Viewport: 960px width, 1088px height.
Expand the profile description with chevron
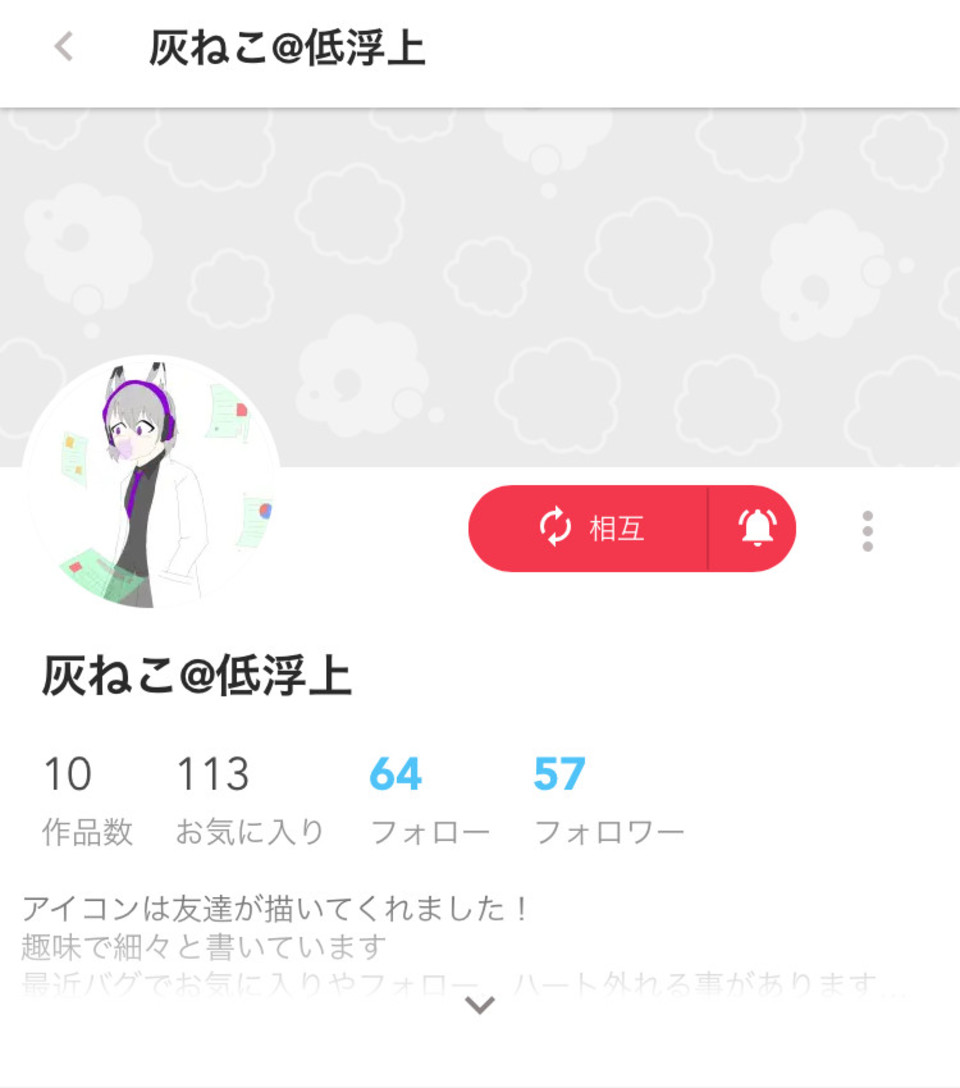481,1005
